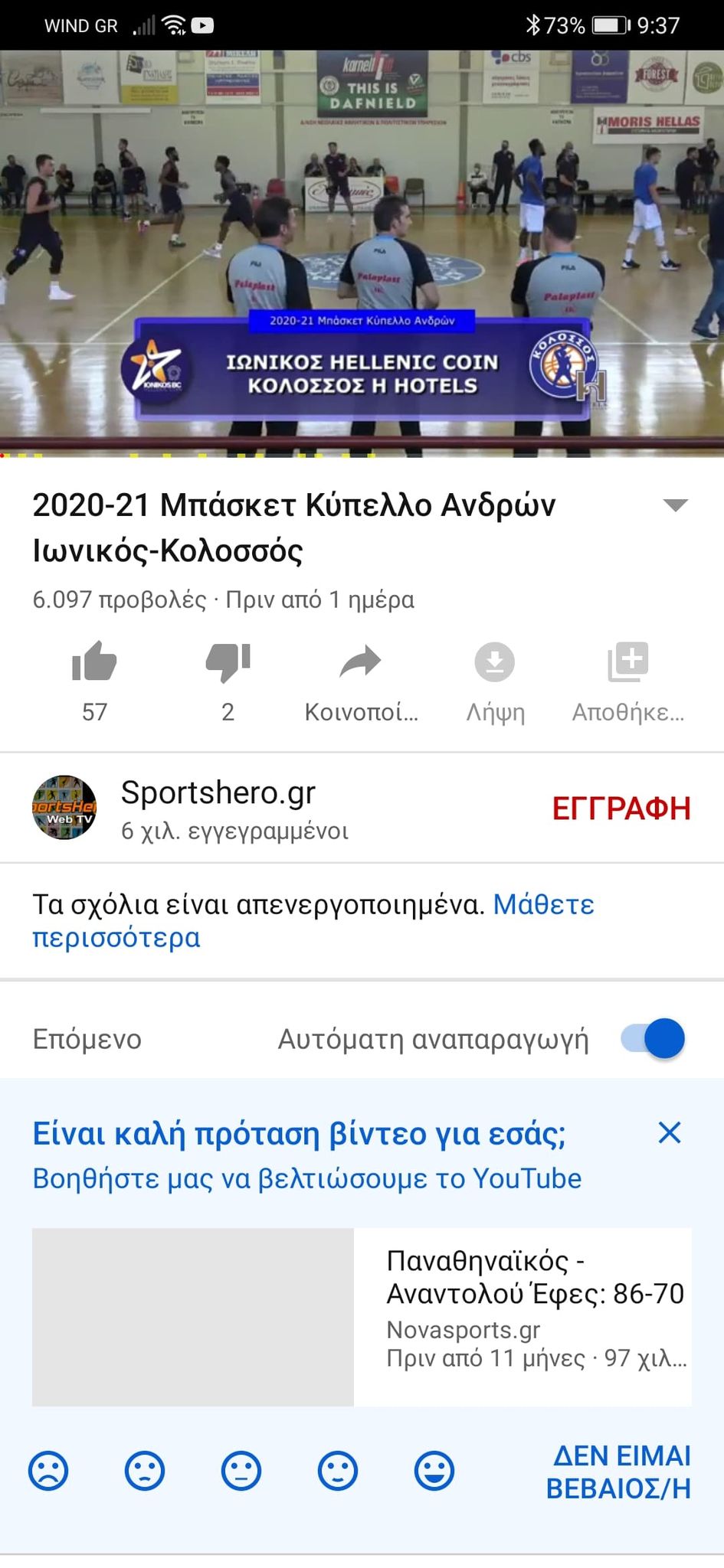Viewport: 724px width, 1568px height.
Task: Subscribe using the ΕΓΓΡΑΦΗ button
Action: [x=621, y=808]
